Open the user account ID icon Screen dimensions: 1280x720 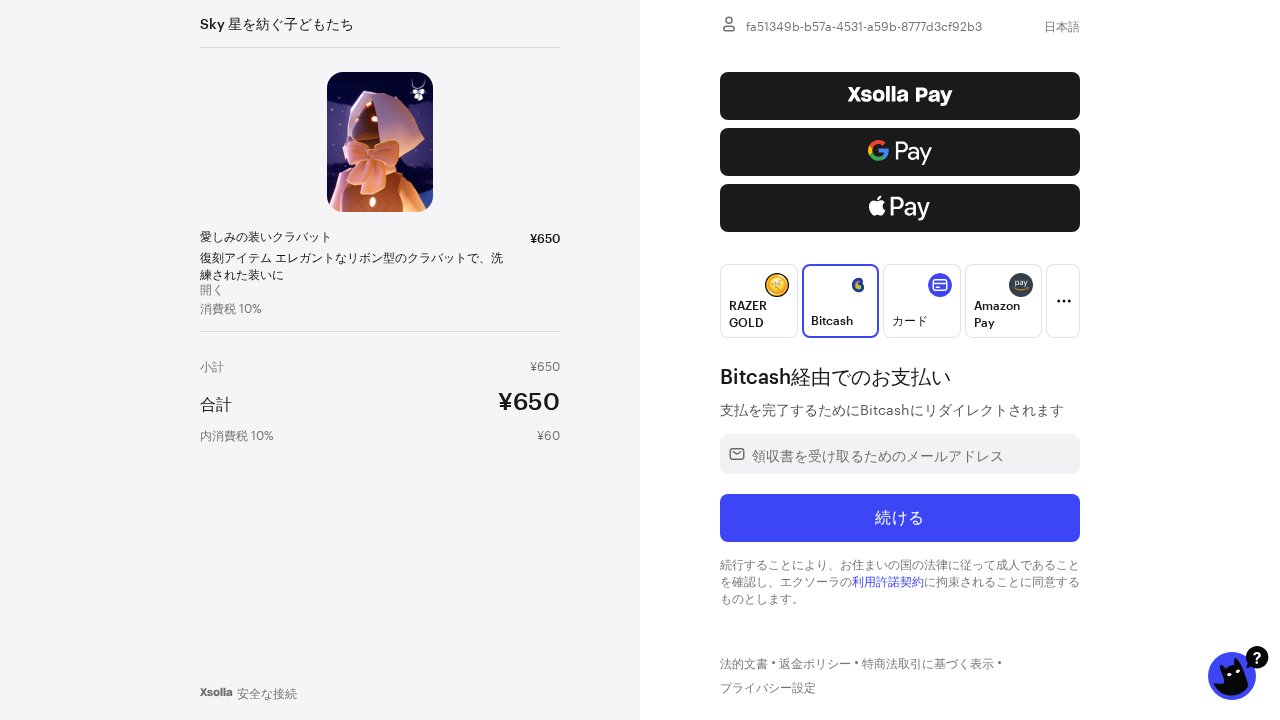click(729, 24)
